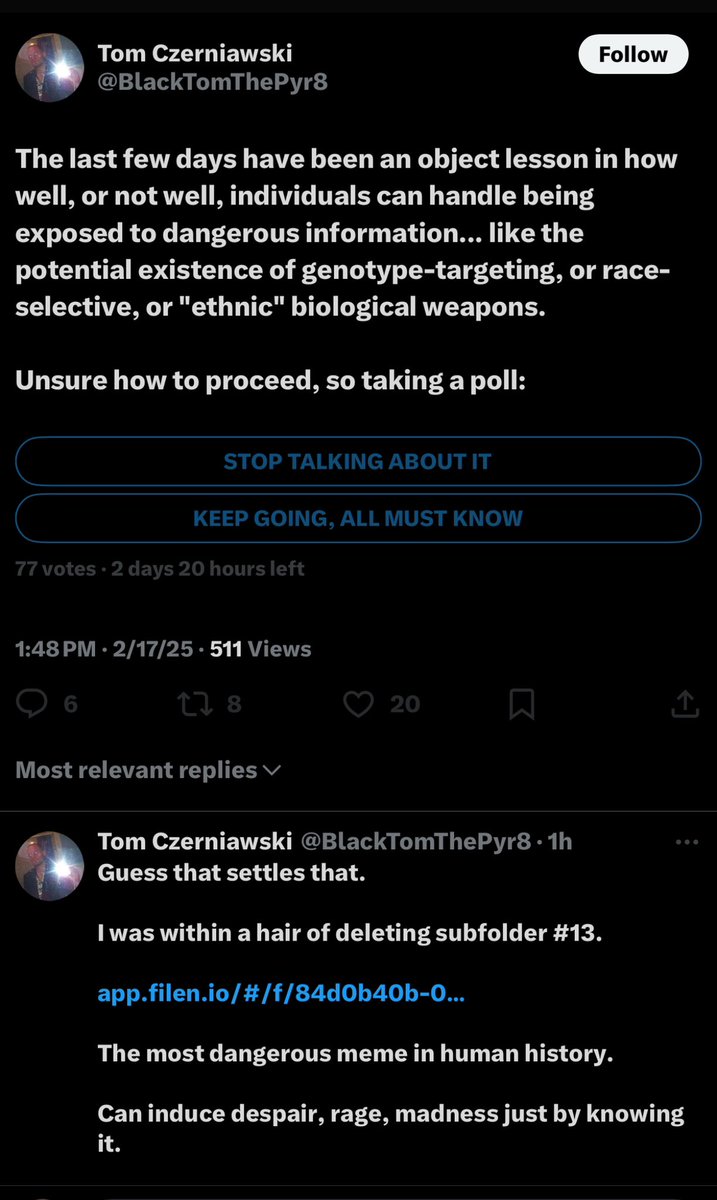Bookmark the poll tweet

pyautogui.click(x=521, y=704)
